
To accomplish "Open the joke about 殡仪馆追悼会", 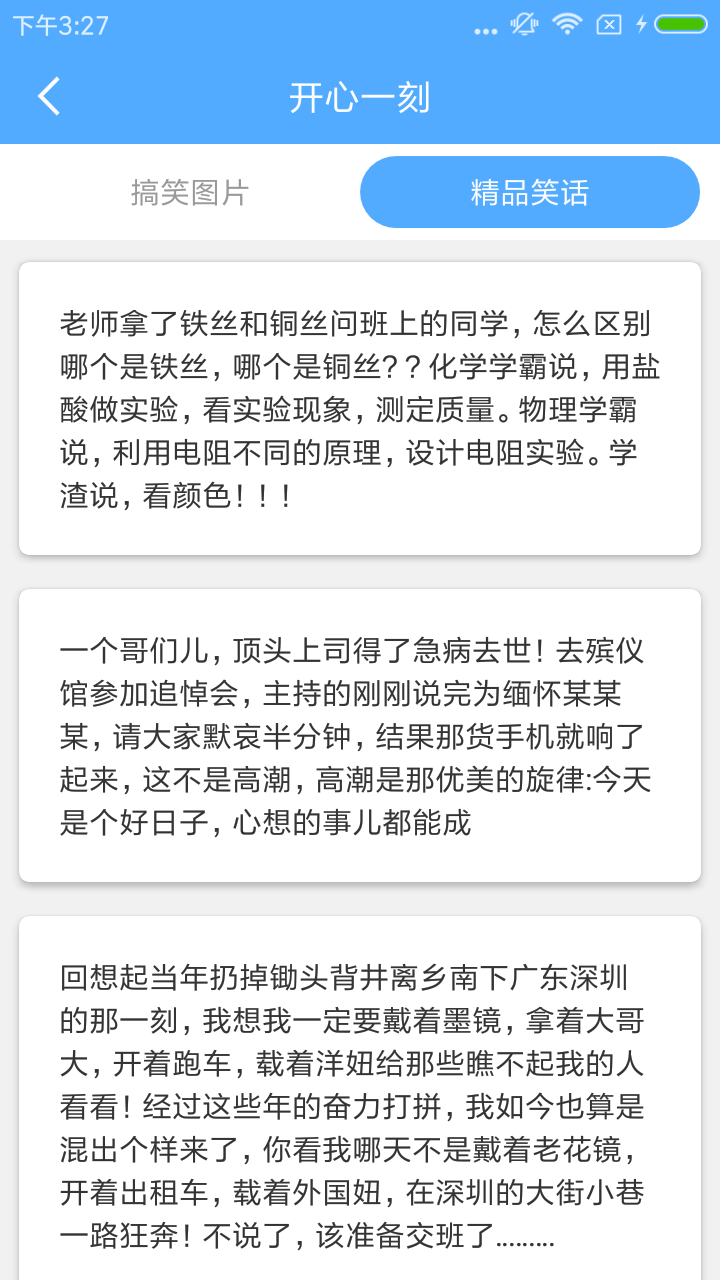I will point(360,735).
